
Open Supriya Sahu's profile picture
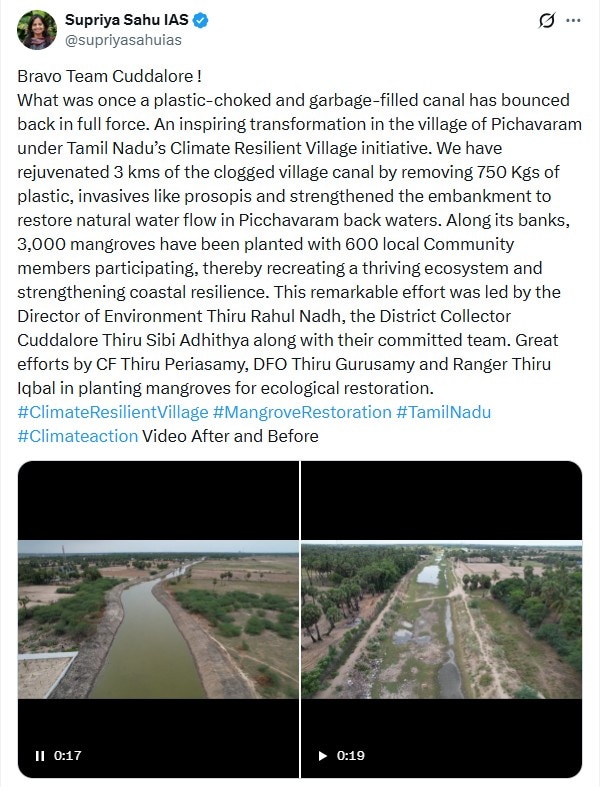[x=36, y=30]
